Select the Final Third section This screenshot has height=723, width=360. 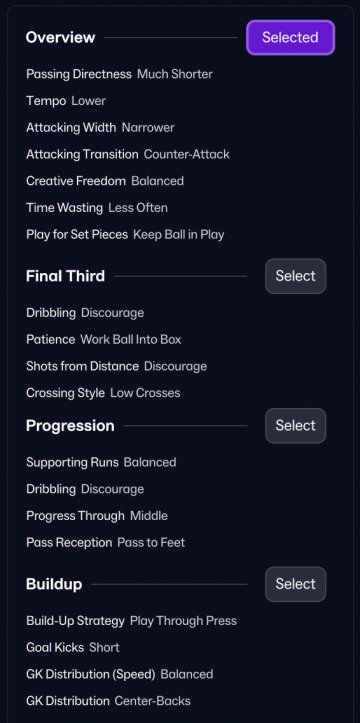coord(295,276)
